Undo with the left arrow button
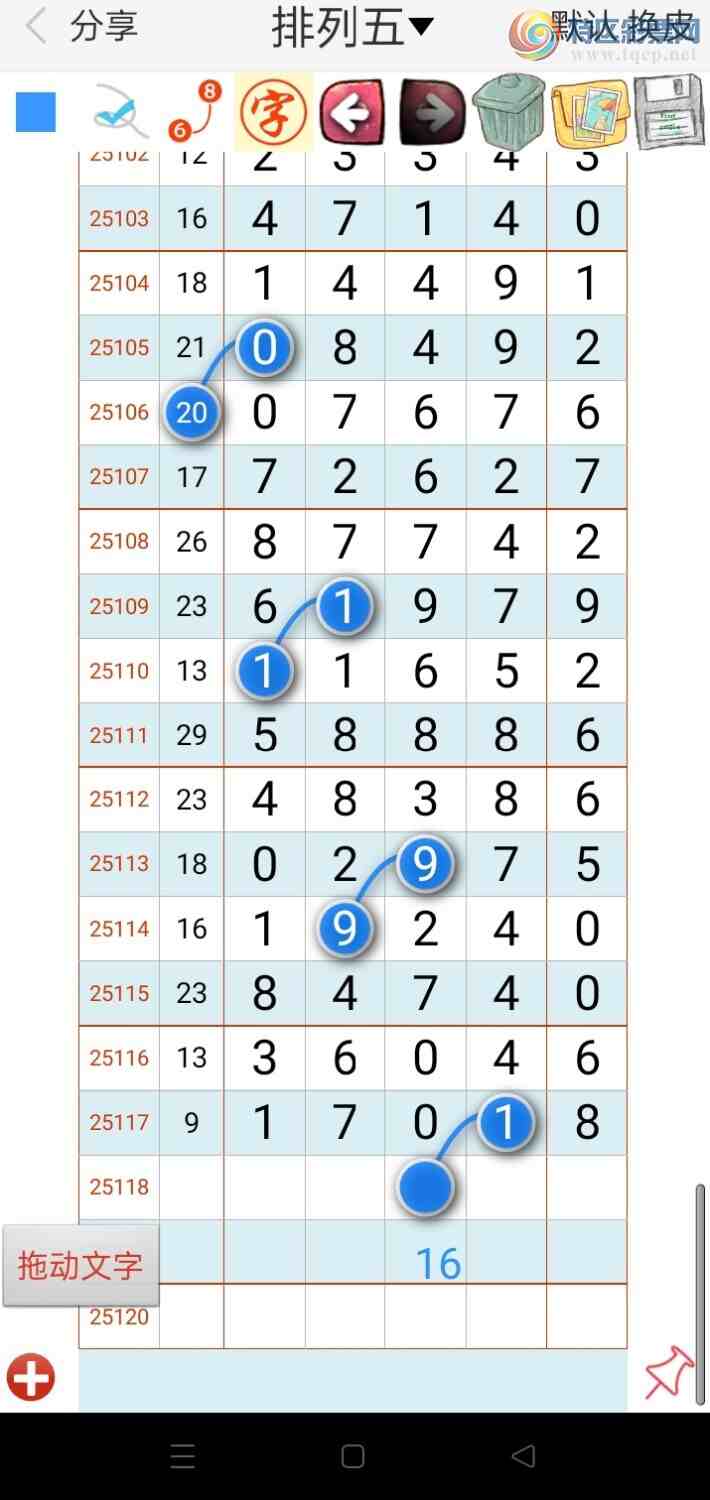The image size is (710, 1500). (353, 113)
